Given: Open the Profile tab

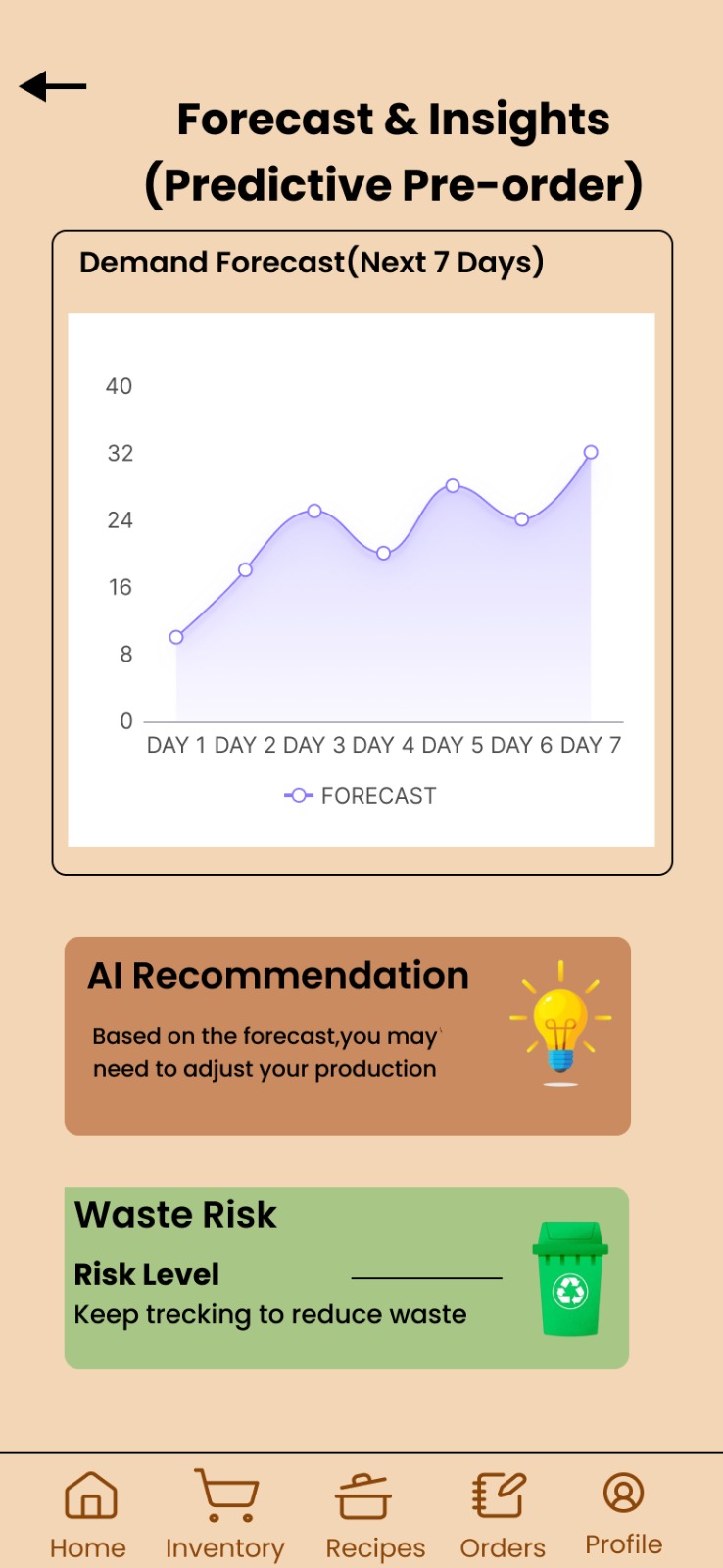Looking at the screenshot, I should pyautogui.click(x=623, y=1514).
